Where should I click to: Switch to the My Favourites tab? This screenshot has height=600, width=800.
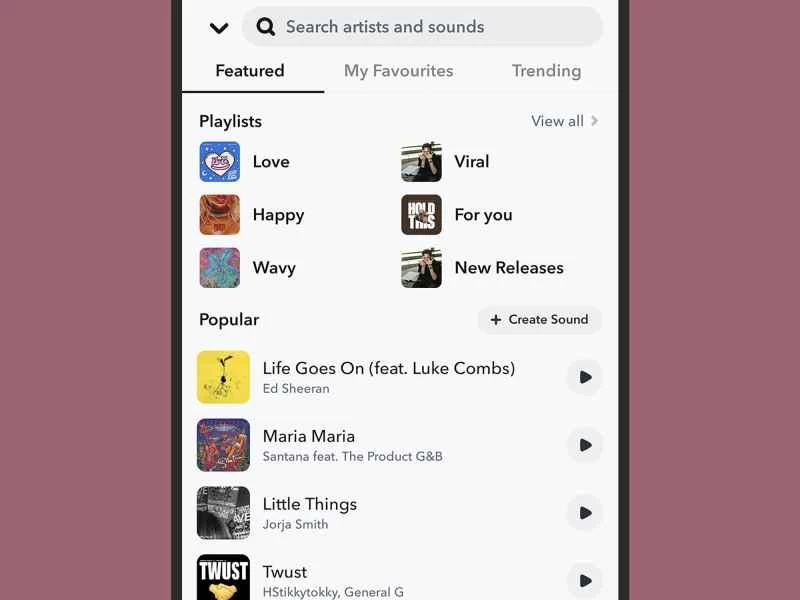398,71
